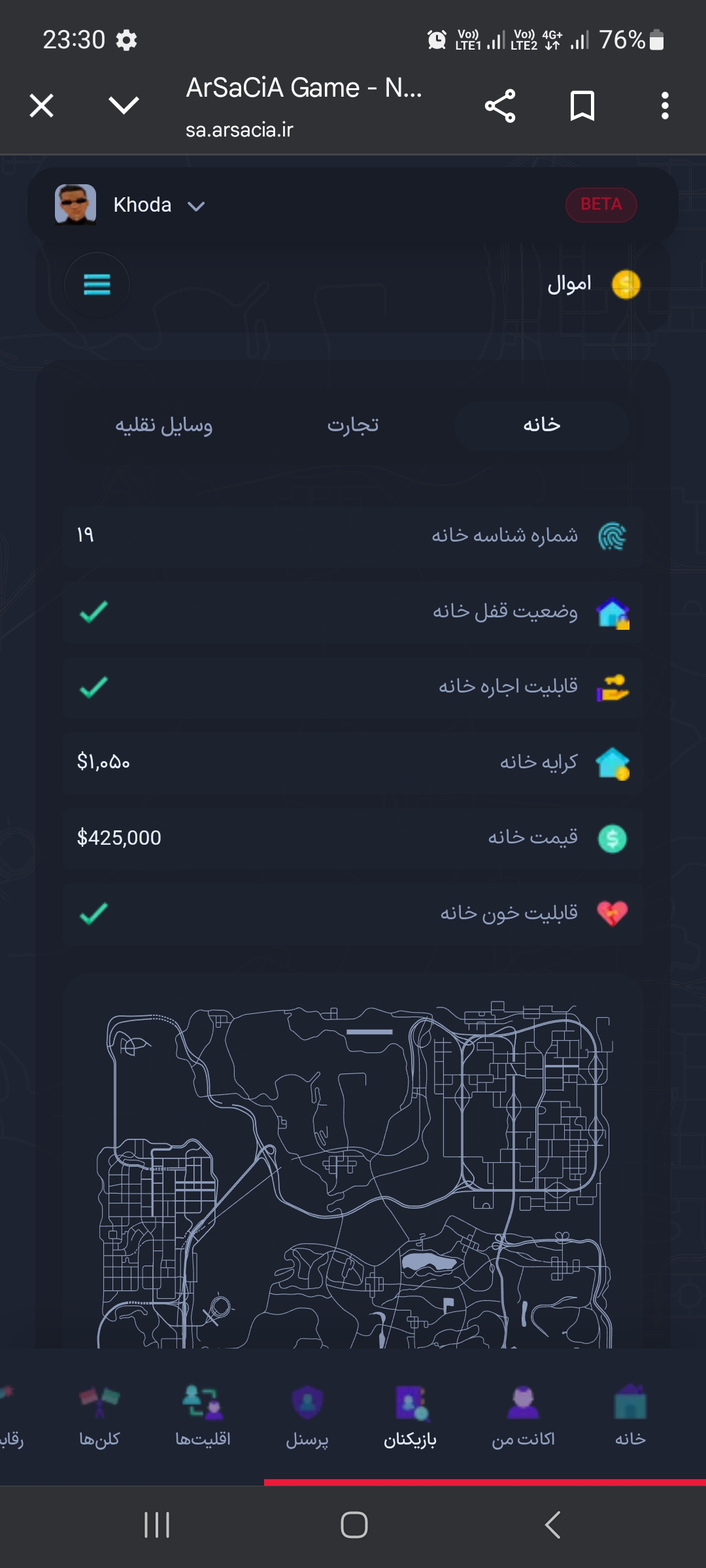Image resolution: width=706 pixels, height=1568 pixels.
Task: Share the ArSaCiA Game page
Action: pos(500,106)
